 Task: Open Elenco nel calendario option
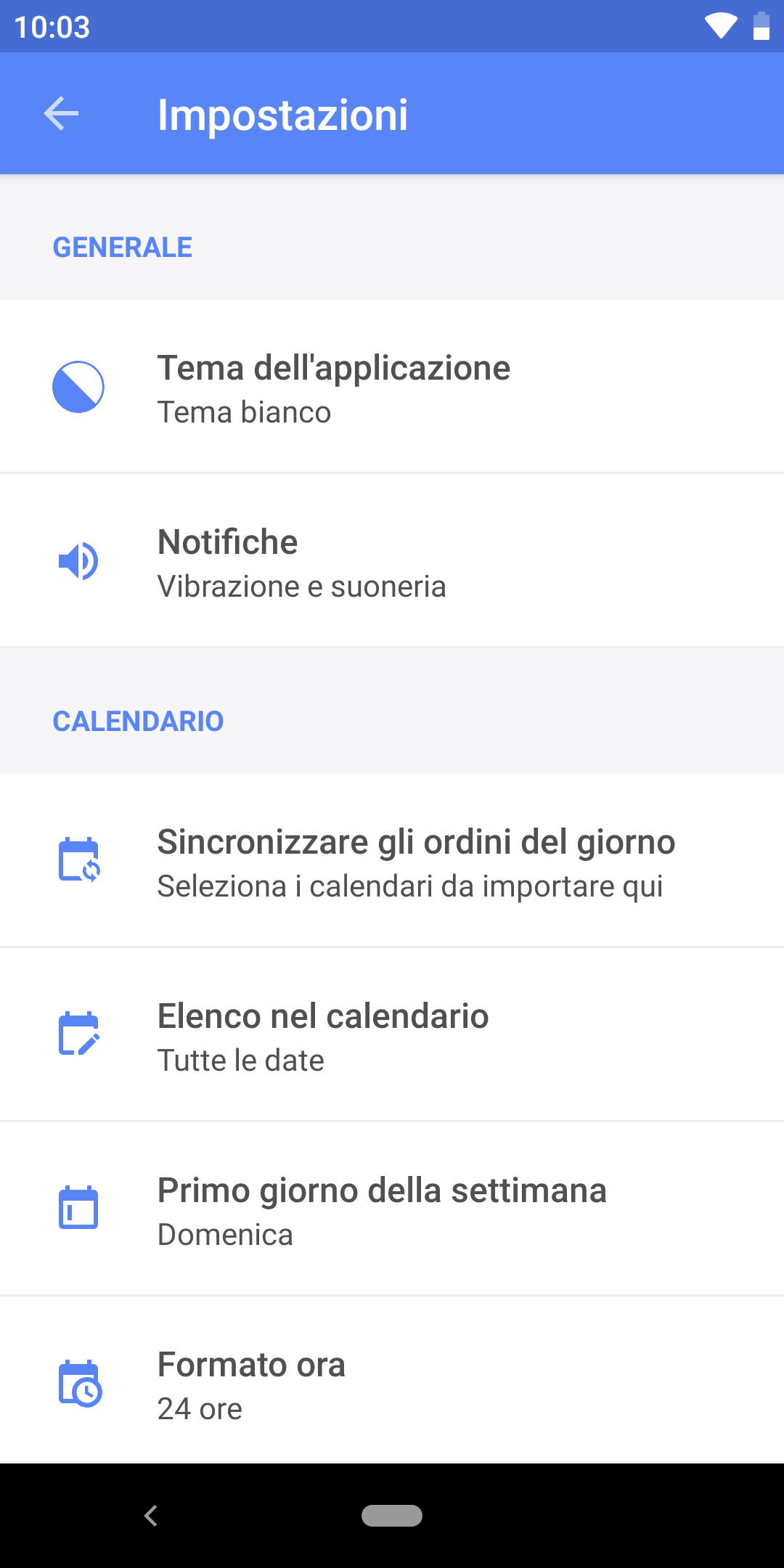click(x=392, y=1034)
